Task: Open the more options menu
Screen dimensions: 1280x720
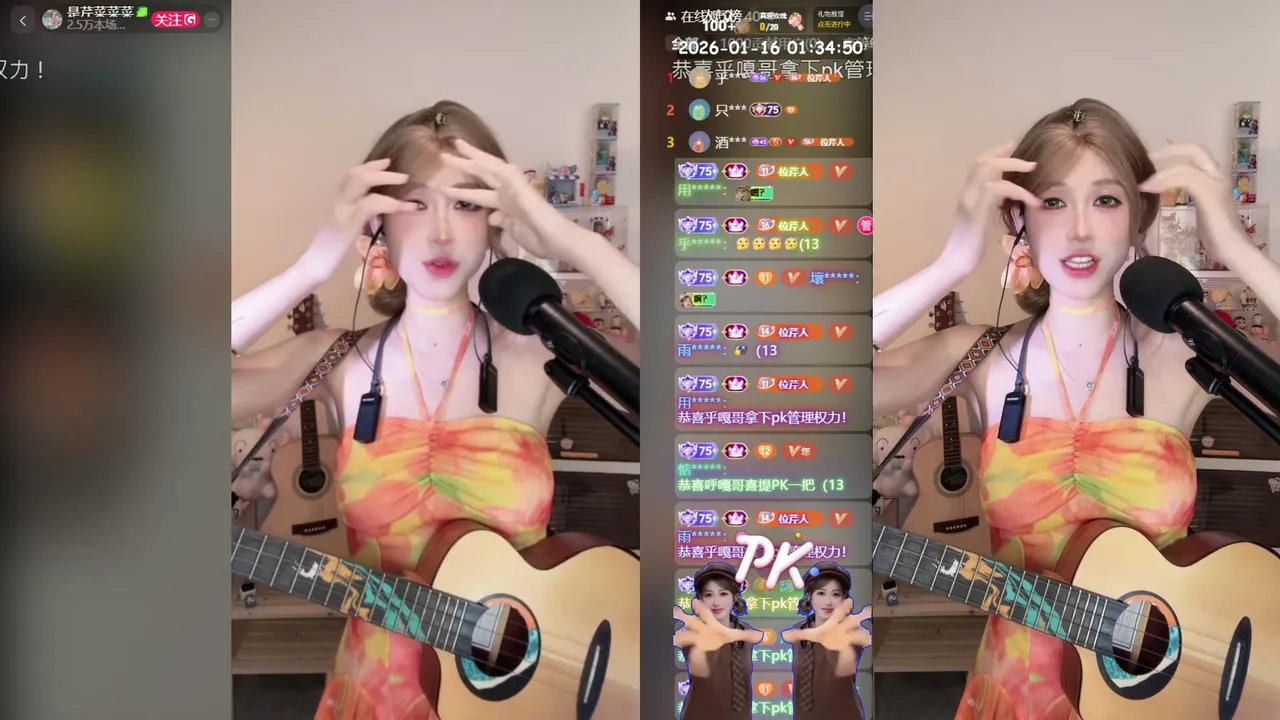Action: pyautogui.click(x=211, y=19)
